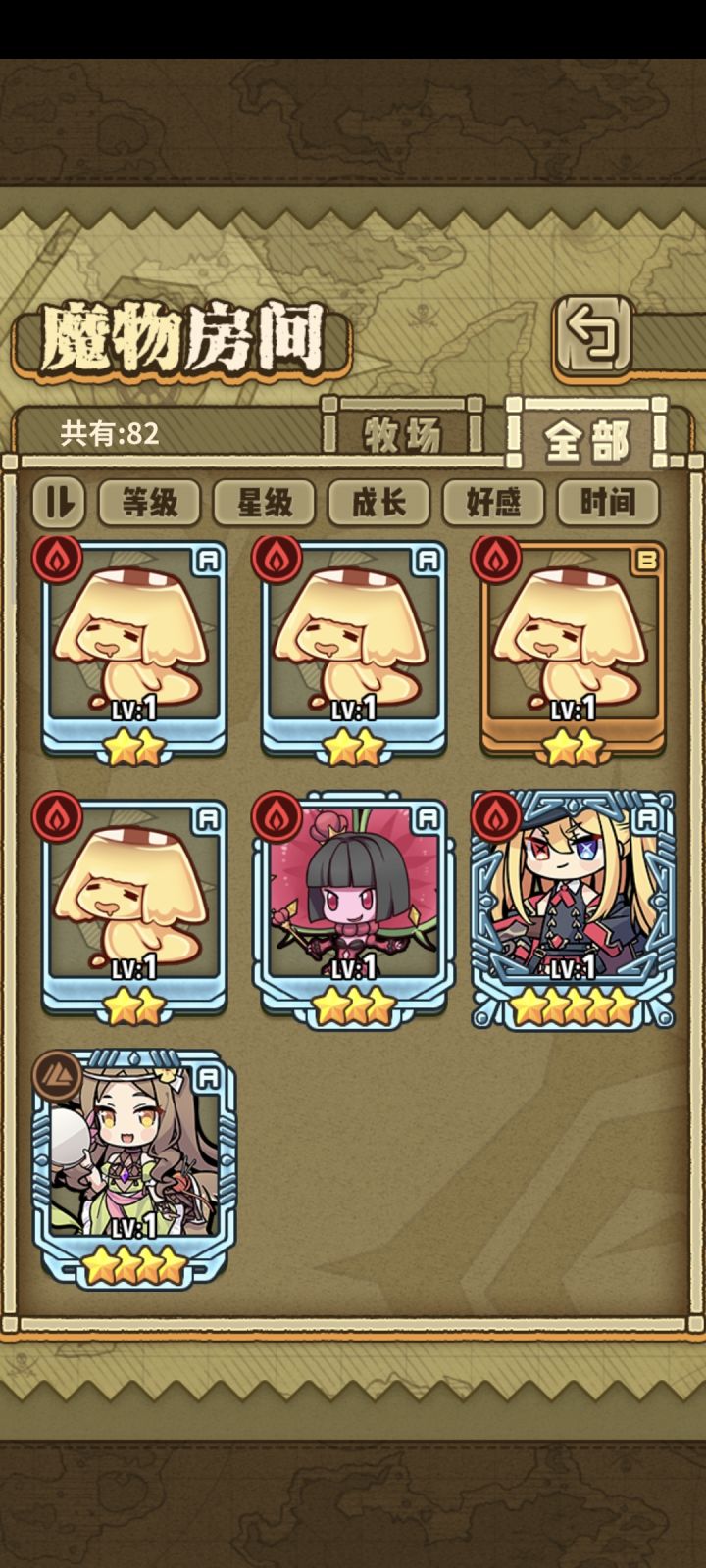
Task: Tap the fire icon on the pink-haired monster card
Action: point(277,817)
